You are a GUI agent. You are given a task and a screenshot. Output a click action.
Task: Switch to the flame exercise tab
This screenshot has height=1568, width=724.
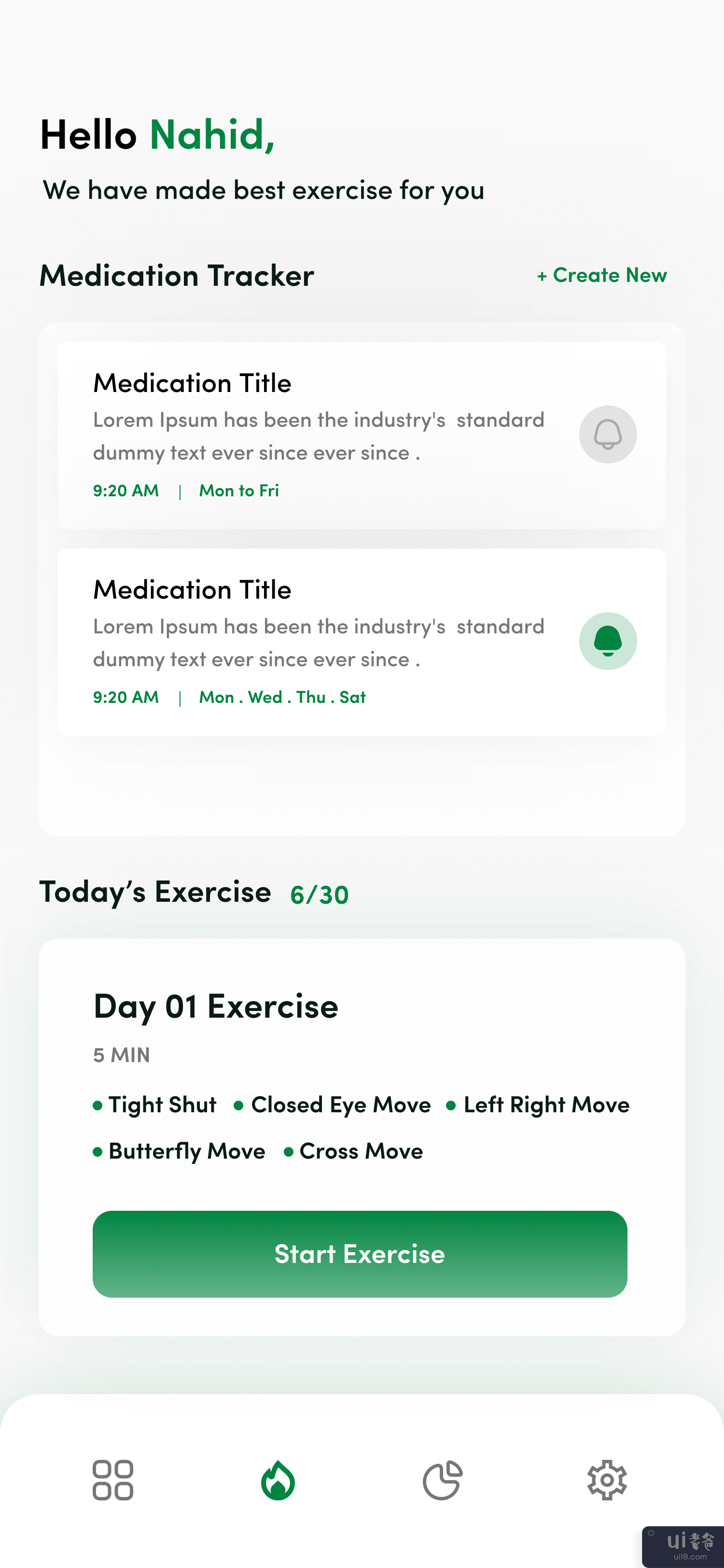pyautogui.click(x=278, y=1480)
